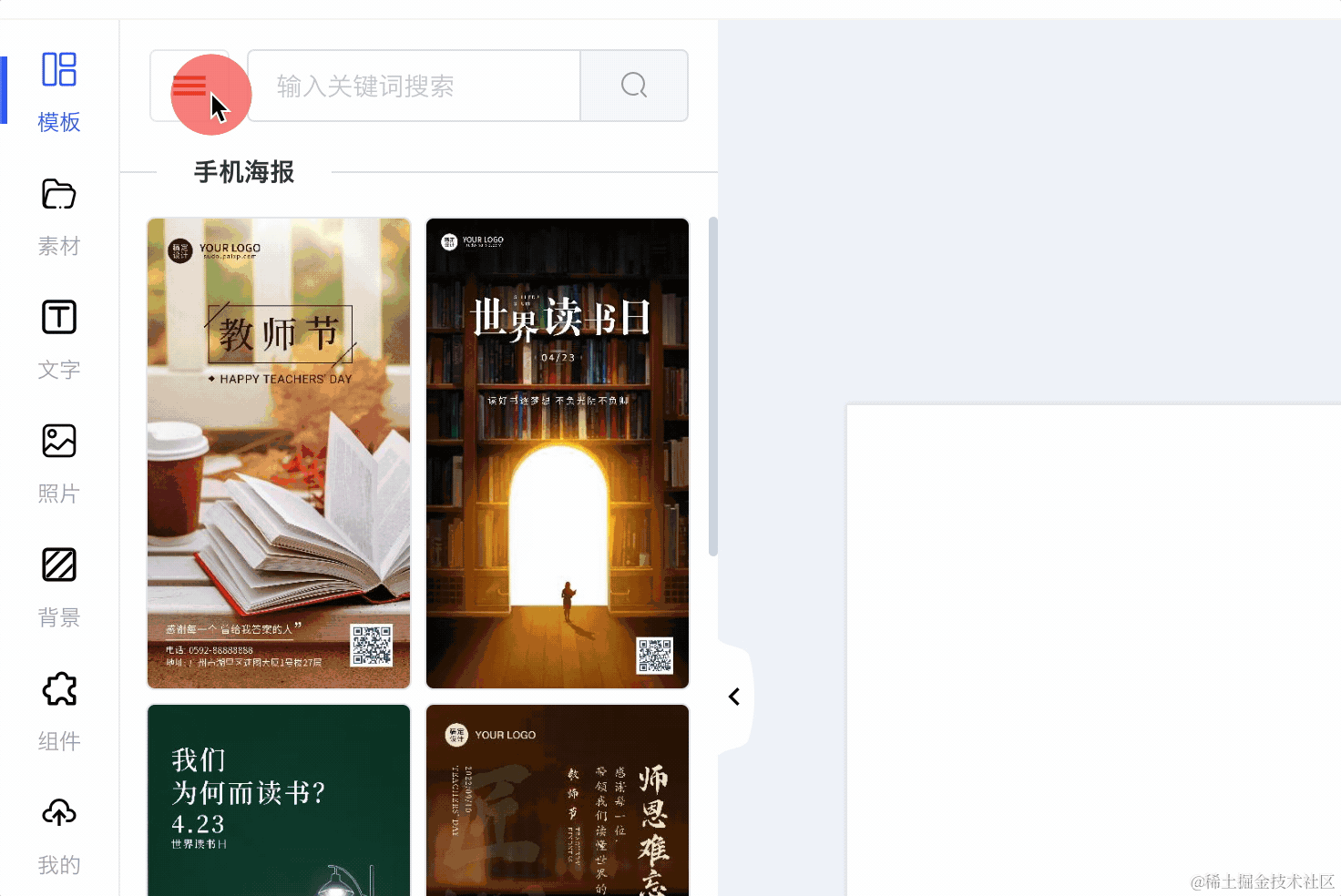
Task: Switch to the 我的 tab
Action: tap(59, 835)
